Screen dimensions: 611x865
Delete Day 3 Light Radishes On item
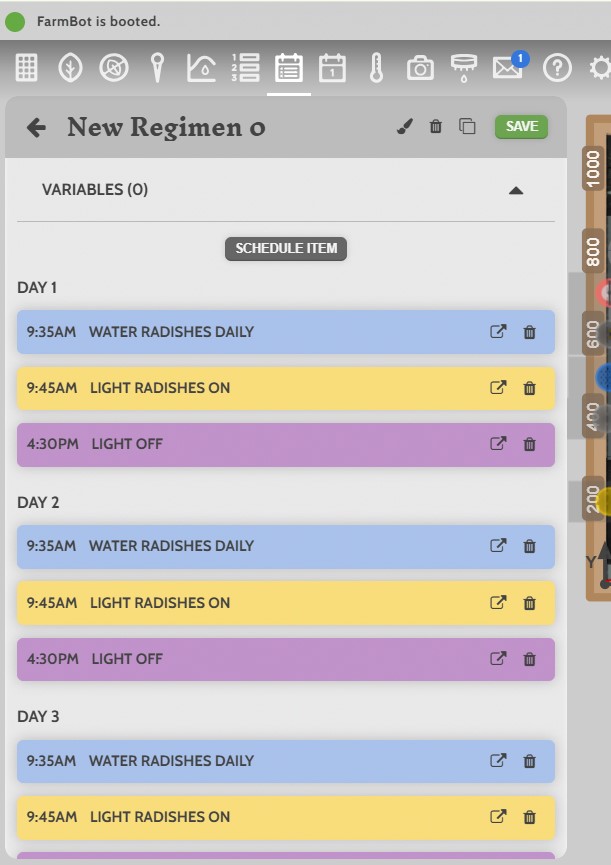point(530,817)
